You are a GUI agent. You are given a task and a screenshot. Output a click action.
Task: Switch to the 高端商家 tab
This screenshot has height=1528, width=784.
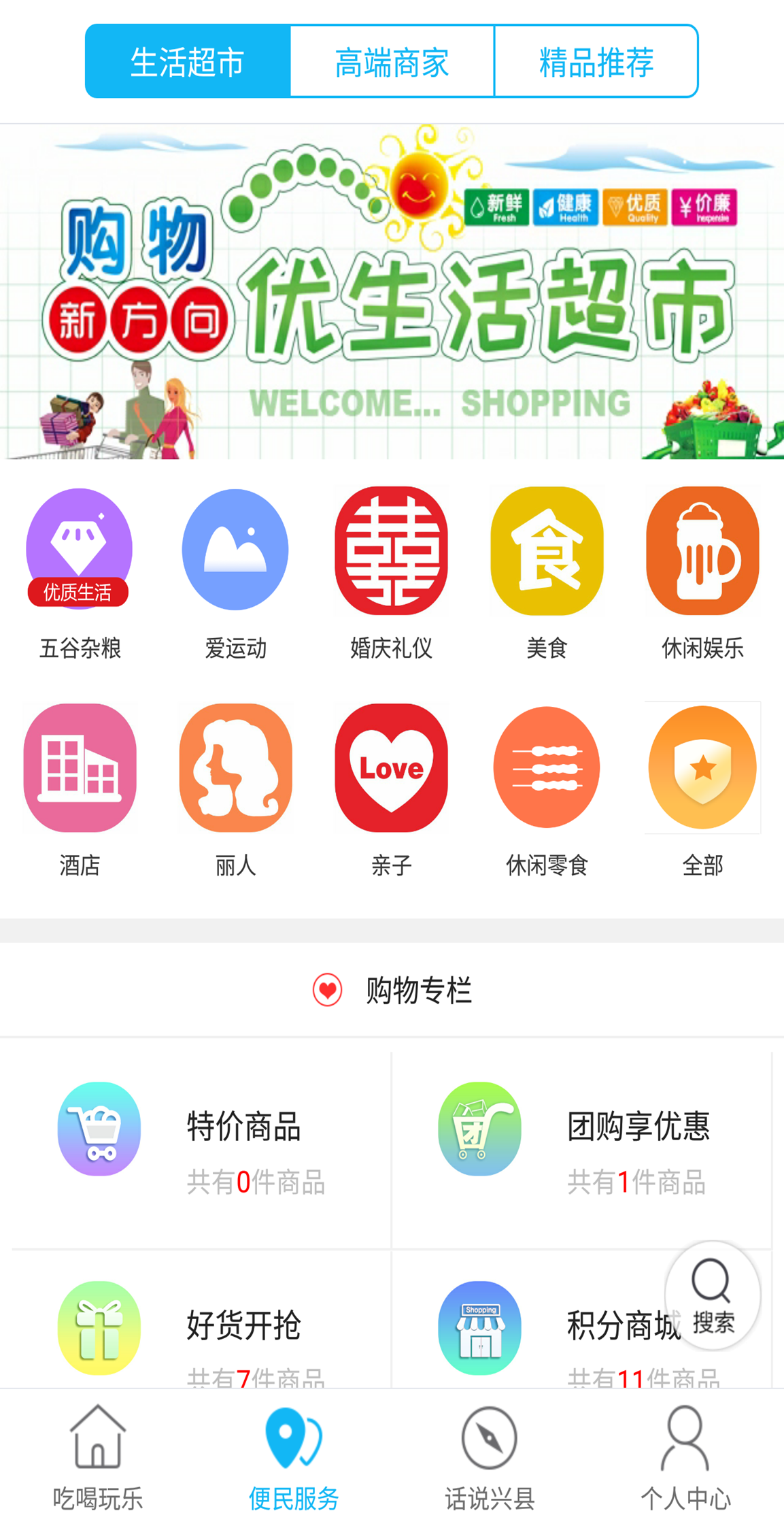(392, 62)
